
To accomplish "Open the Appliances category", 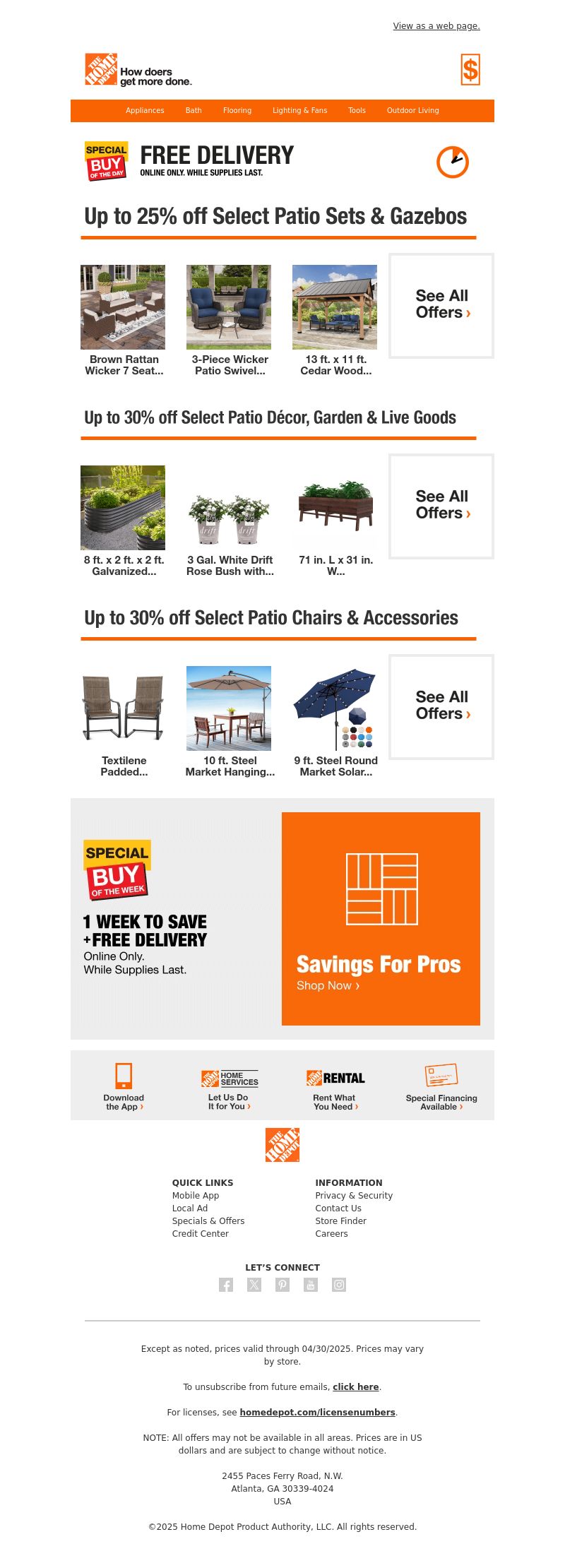I will coord(145,111).
